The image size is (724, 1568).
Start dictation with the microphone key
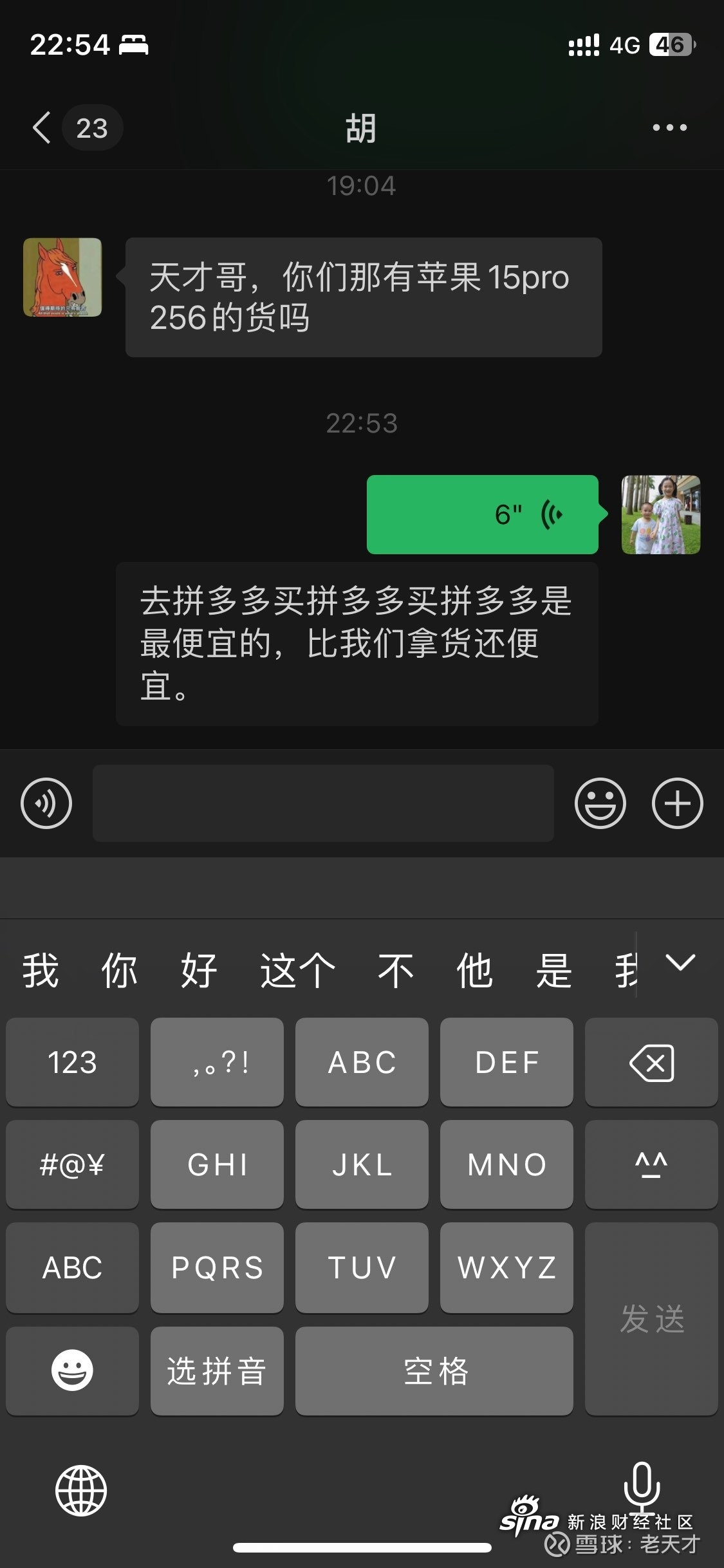pos(642,1486)
